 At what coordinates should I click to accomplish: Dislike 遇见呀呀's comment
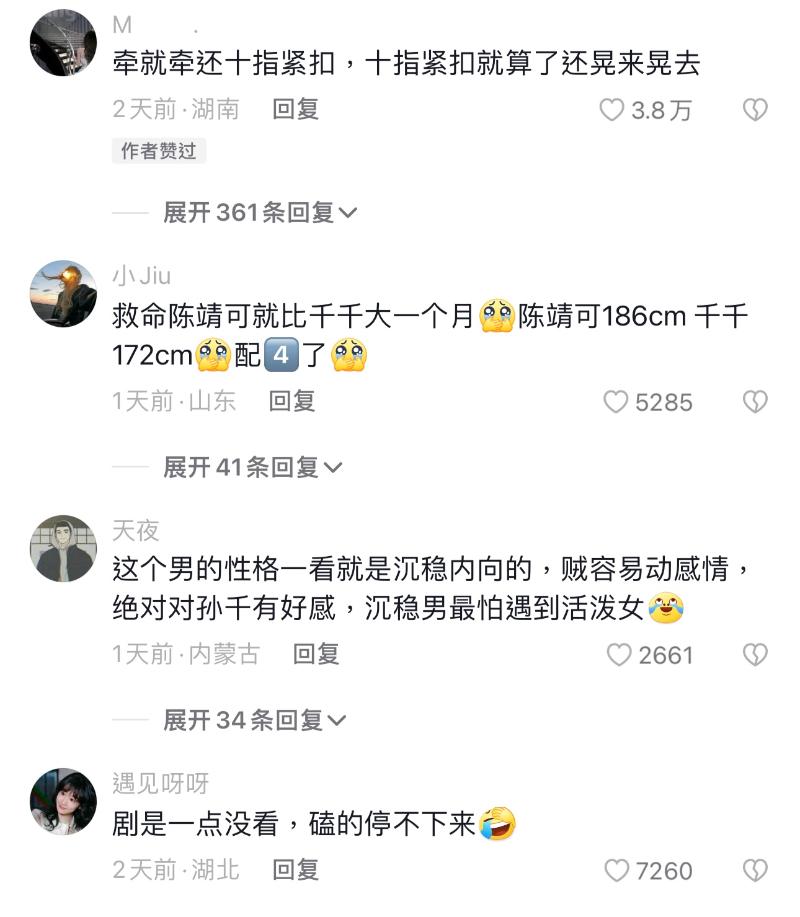[x=754, y=870]
